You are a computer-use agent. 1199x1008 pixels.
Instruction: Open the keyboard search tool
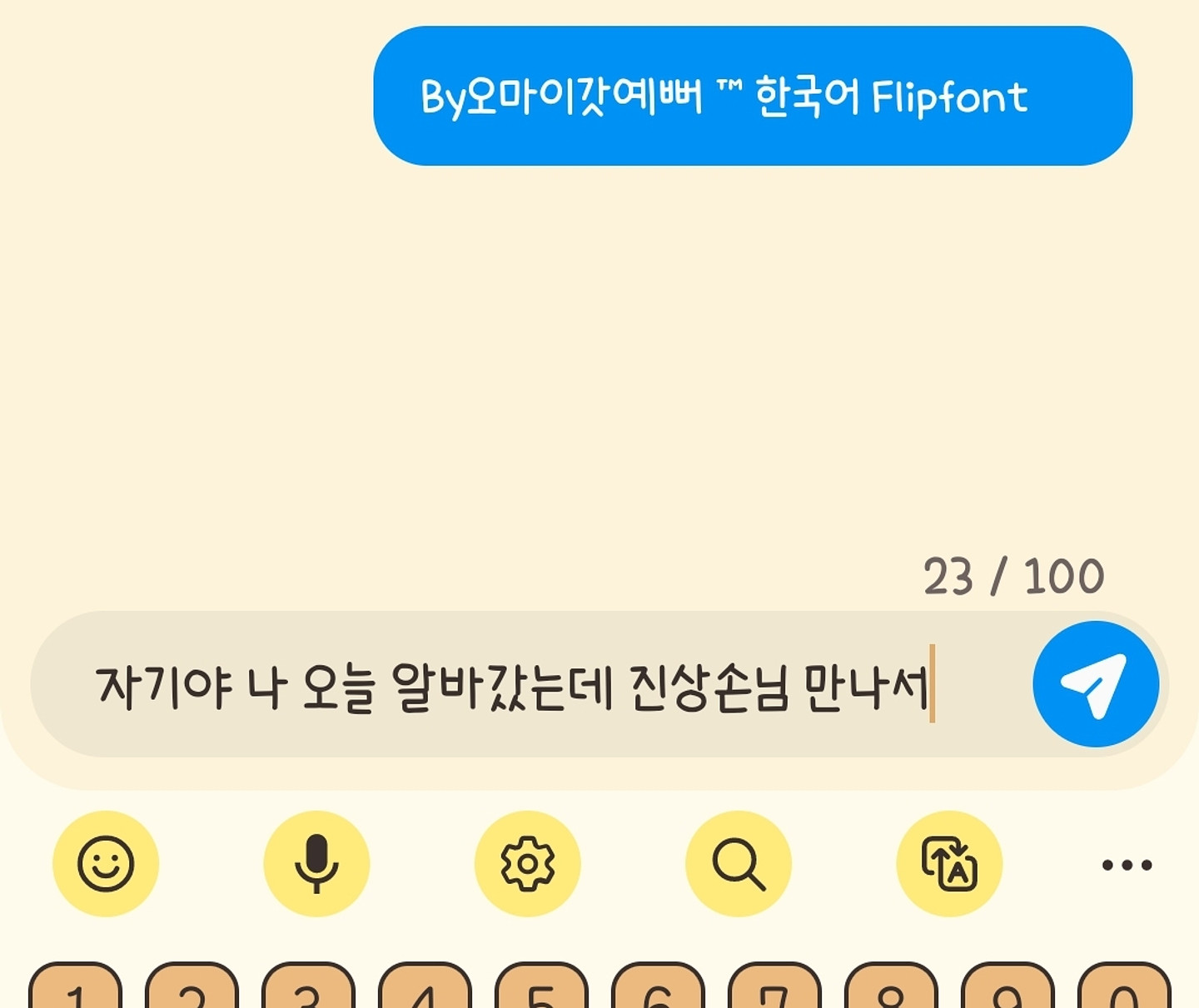coord(739,864)
